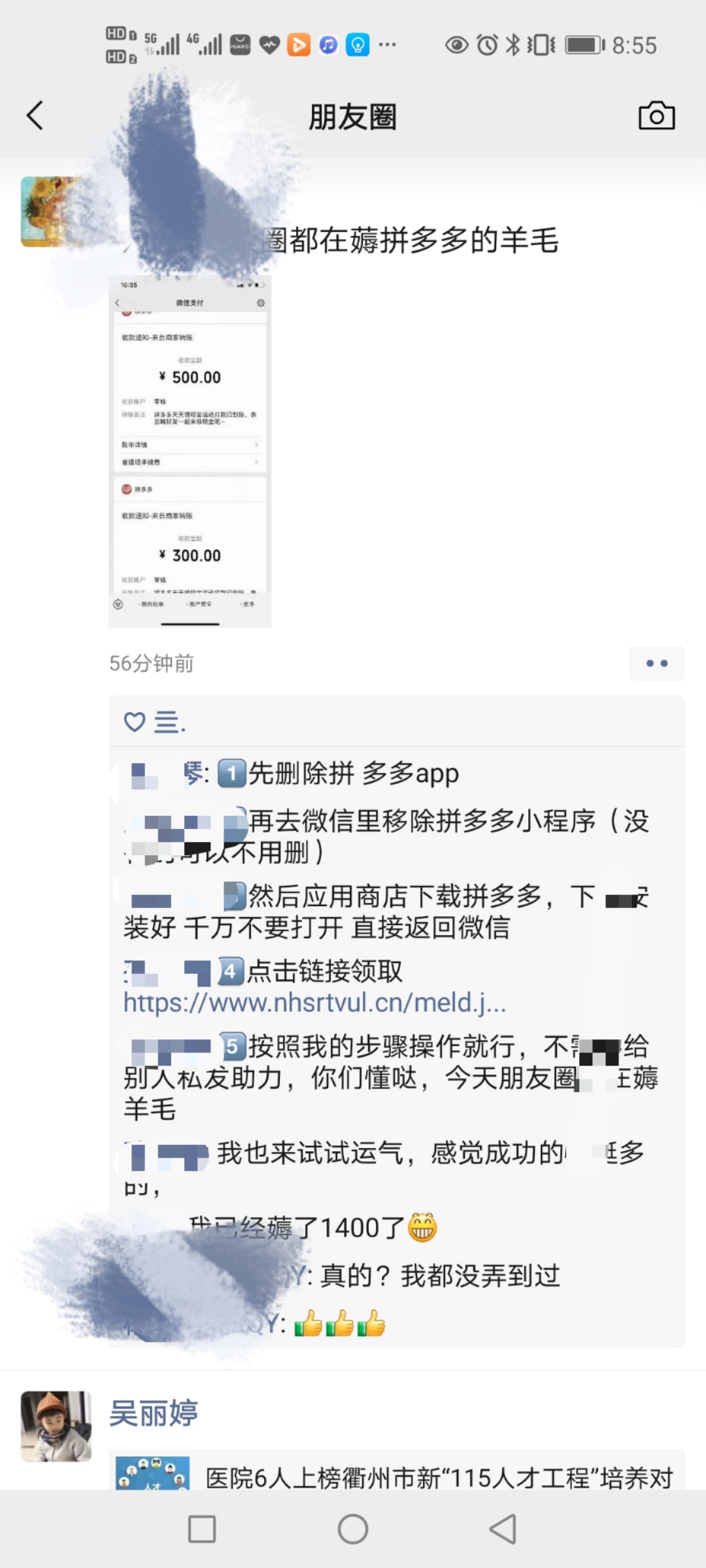Viewport: 706px width, 1568px height.
Task: Go to the system home screen
Action: pos(353,1529)
